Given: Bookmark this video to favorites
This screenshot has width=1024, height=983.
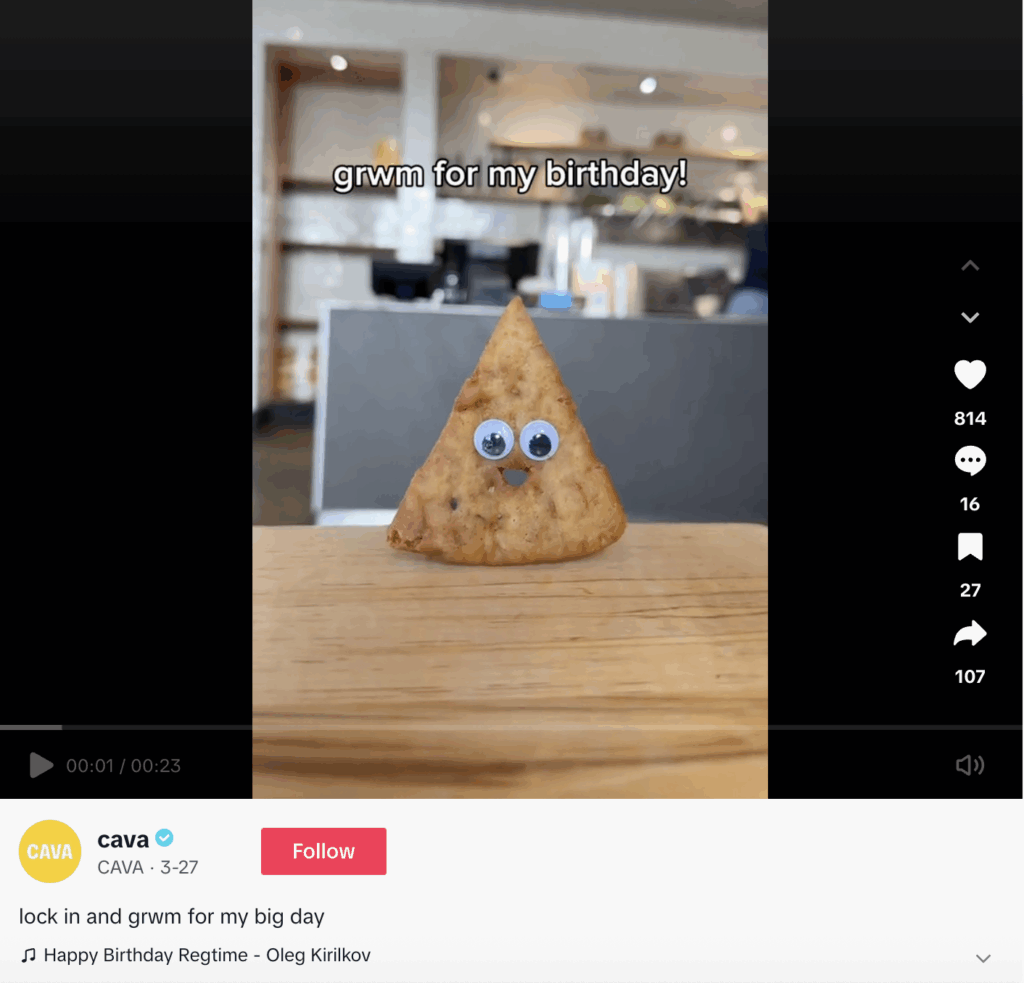Looking at the screenshot, I should [970, 547].
